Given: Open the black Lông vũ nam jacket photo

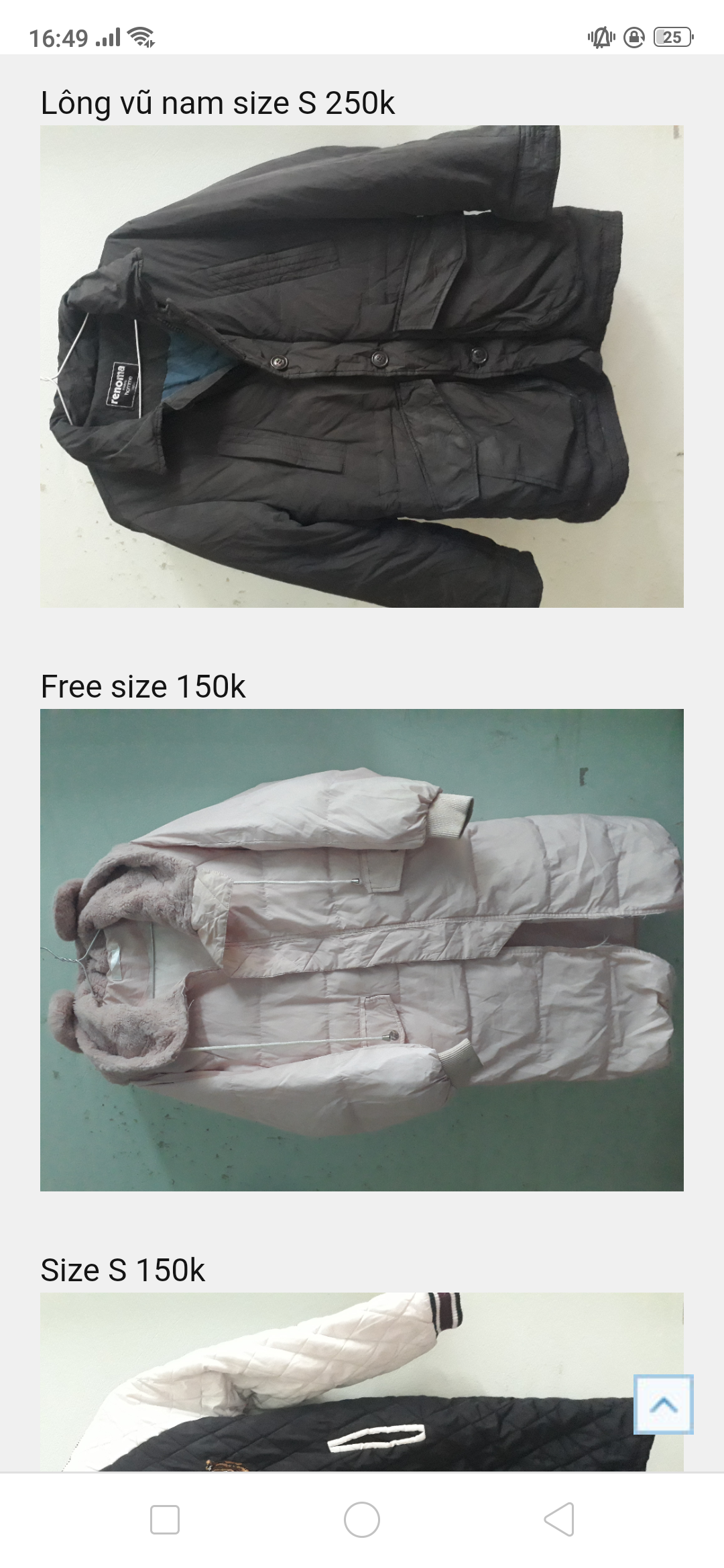Looking at the screenshot, I should tap(362, 367).
